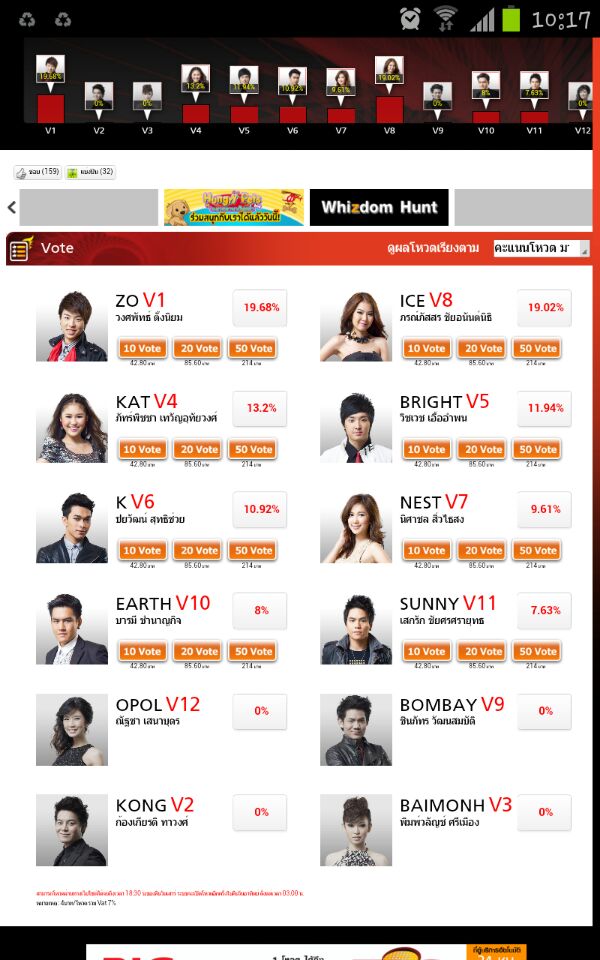Open the vote sorting dropdown

541,248
